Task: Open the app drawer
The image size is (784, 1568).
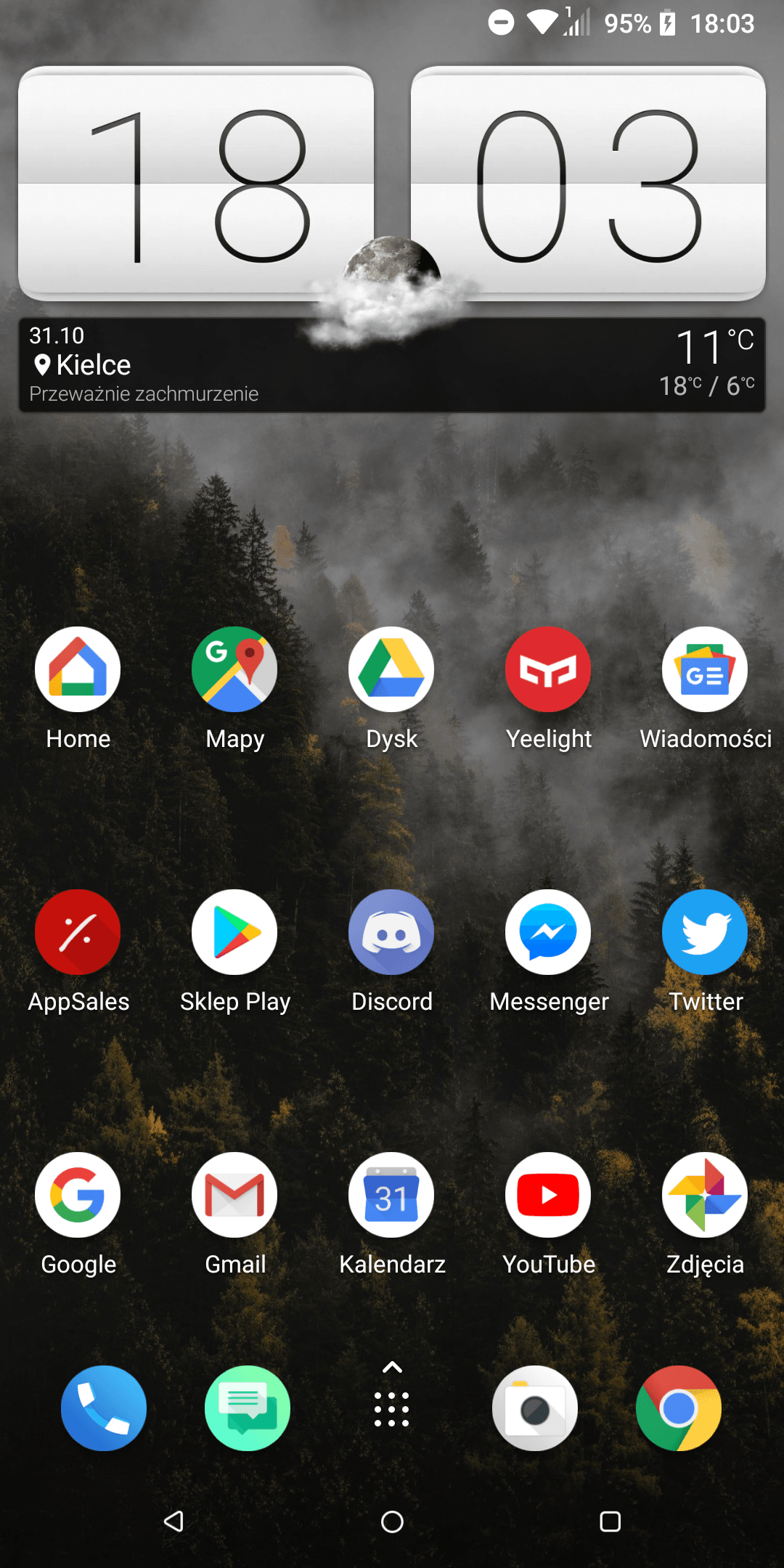Action: (391, 1395)
